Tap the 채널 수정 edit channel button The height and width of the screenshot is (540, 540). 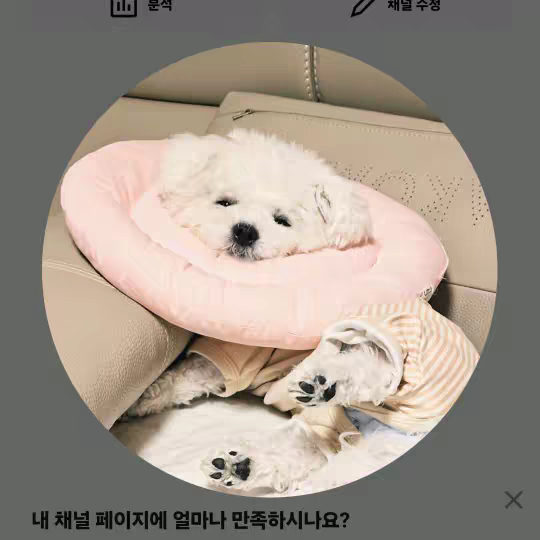[x=395, y=6]
